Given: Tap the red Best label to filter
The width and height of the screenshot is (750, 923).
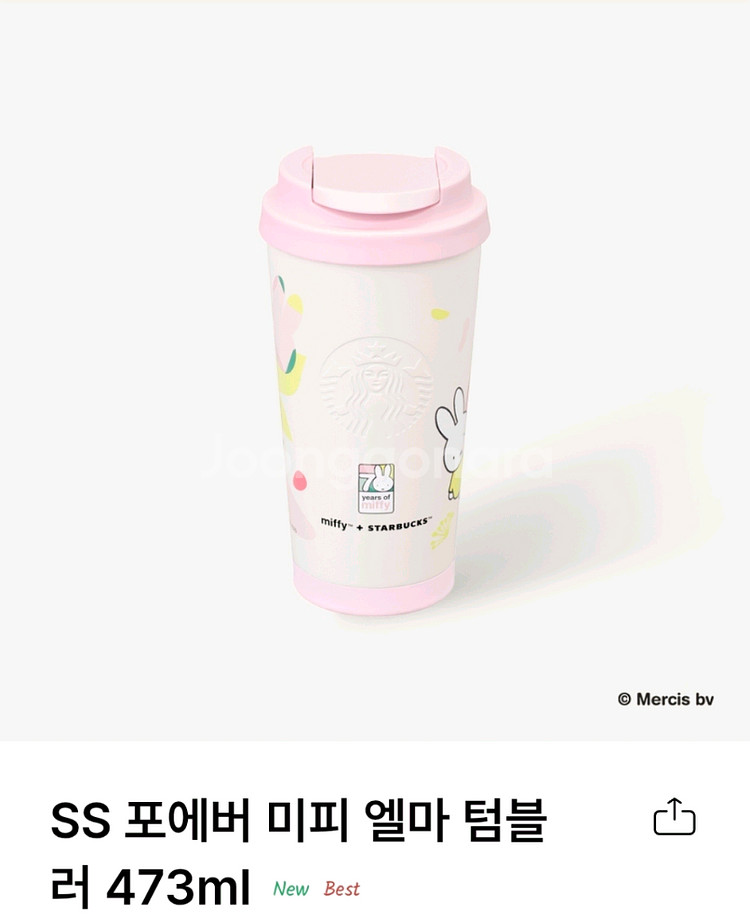Looking at the screenshot, I should [x=345, y=886].
